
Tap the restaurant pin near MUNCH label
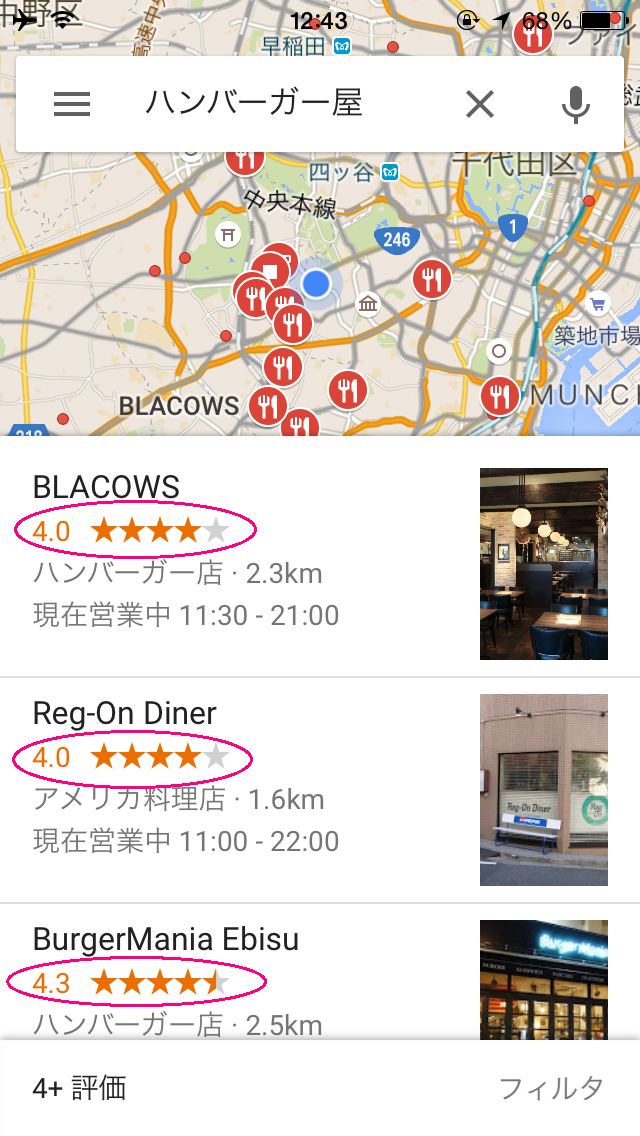pos(500,396)
